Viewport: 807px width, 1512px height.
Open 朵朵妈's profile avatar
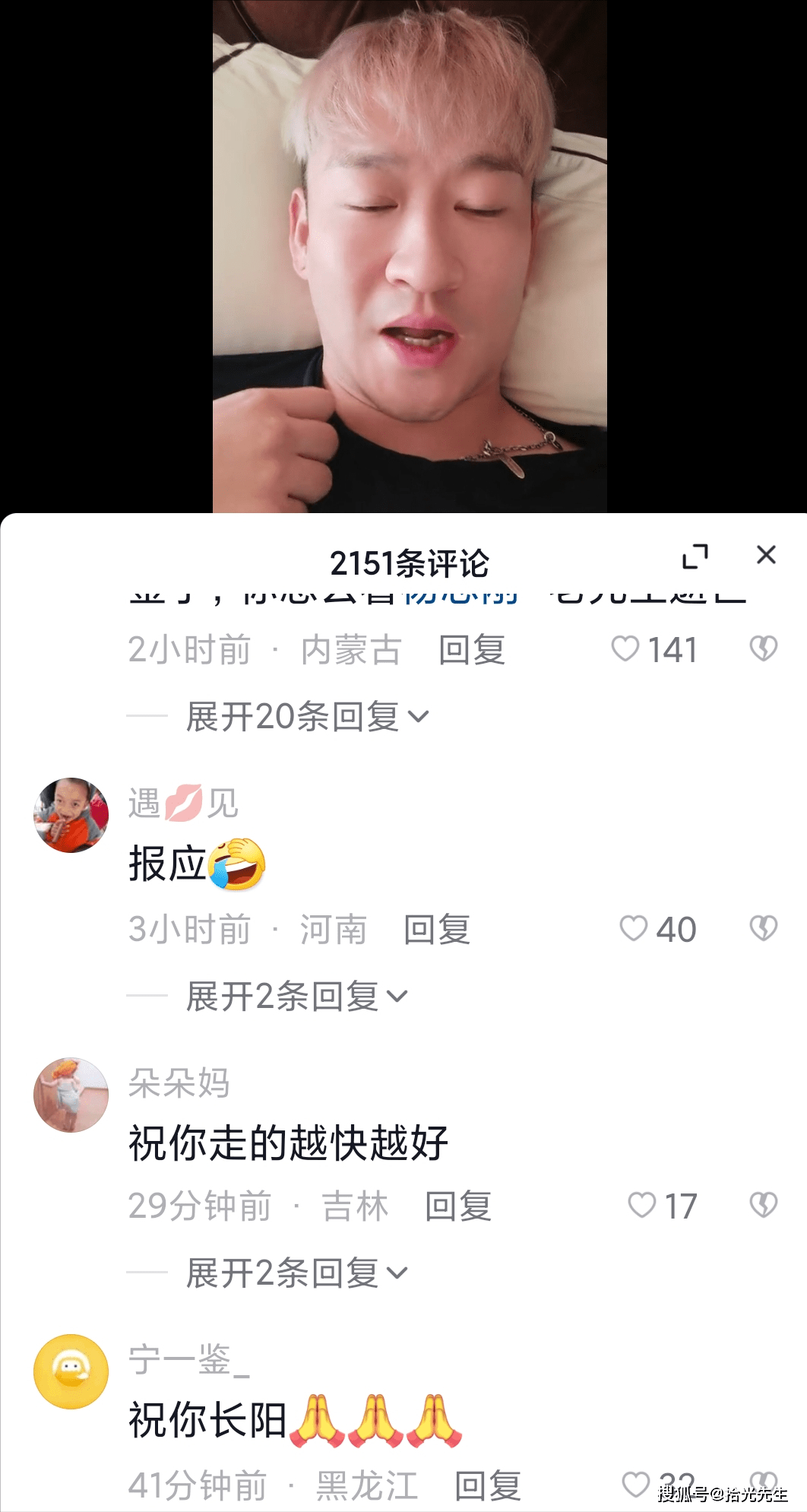(71, 1095)
